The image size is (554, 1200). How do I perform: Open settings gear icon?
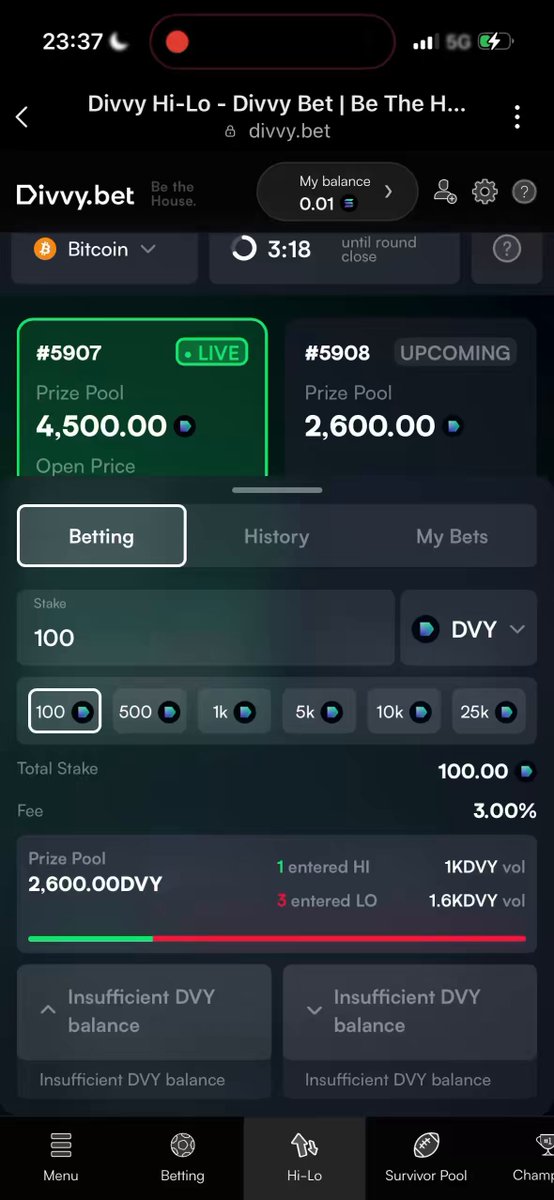tap(485, 192)
